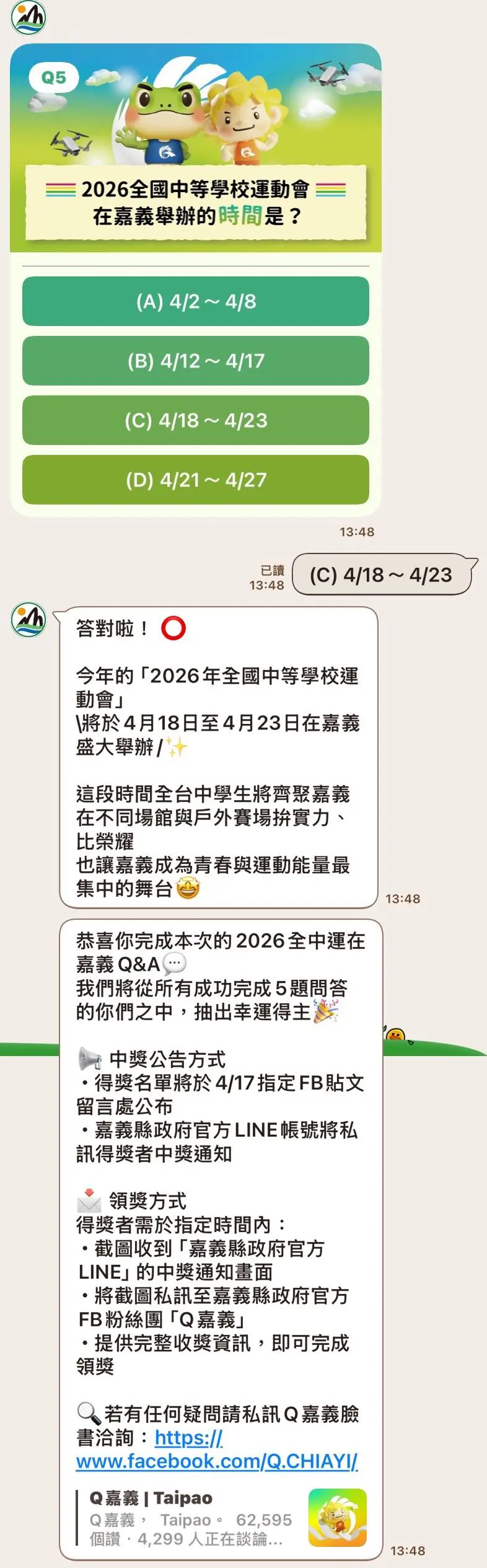Choose option (B) 4/12～4/17
The width and height of the screenshot is (487, 1568).
[x=195, y=361]
